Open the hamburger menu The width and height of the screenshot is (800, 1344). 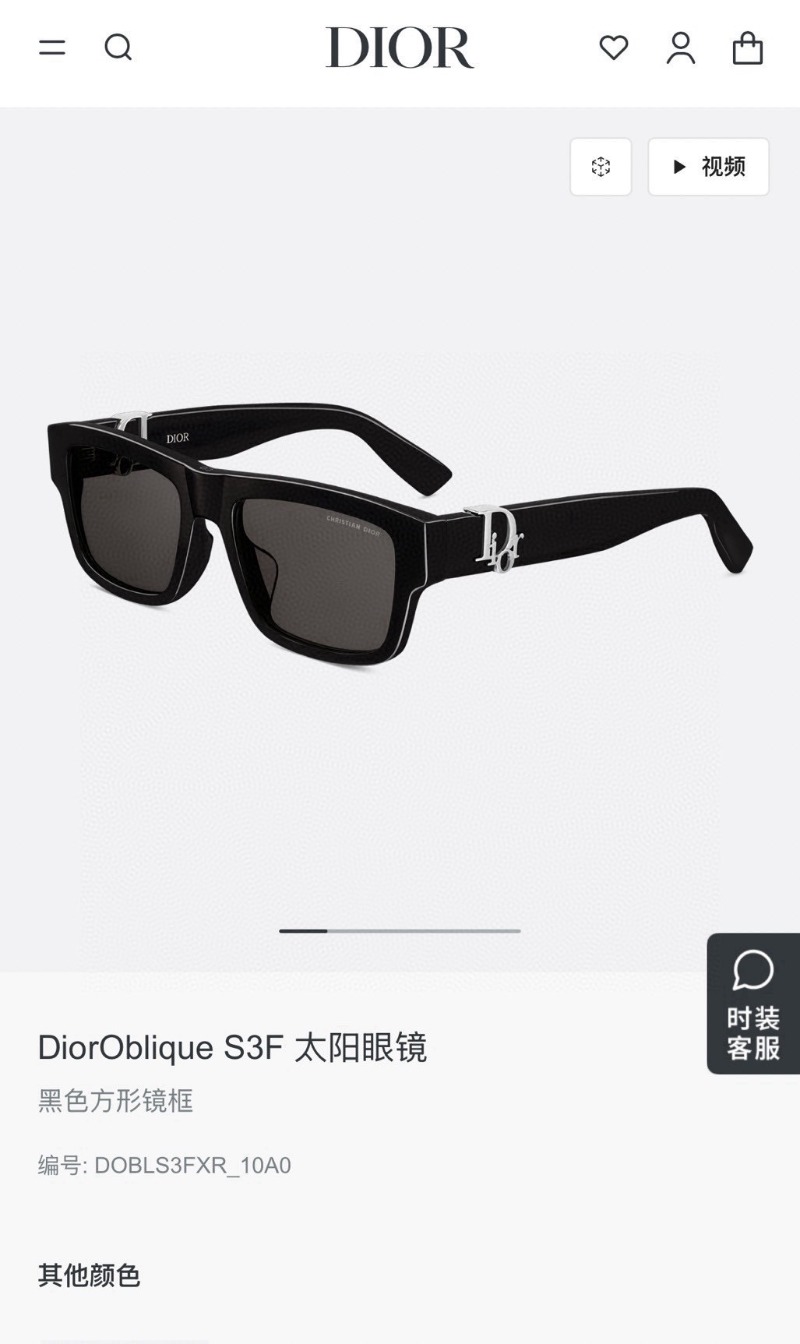coord(52,47)
